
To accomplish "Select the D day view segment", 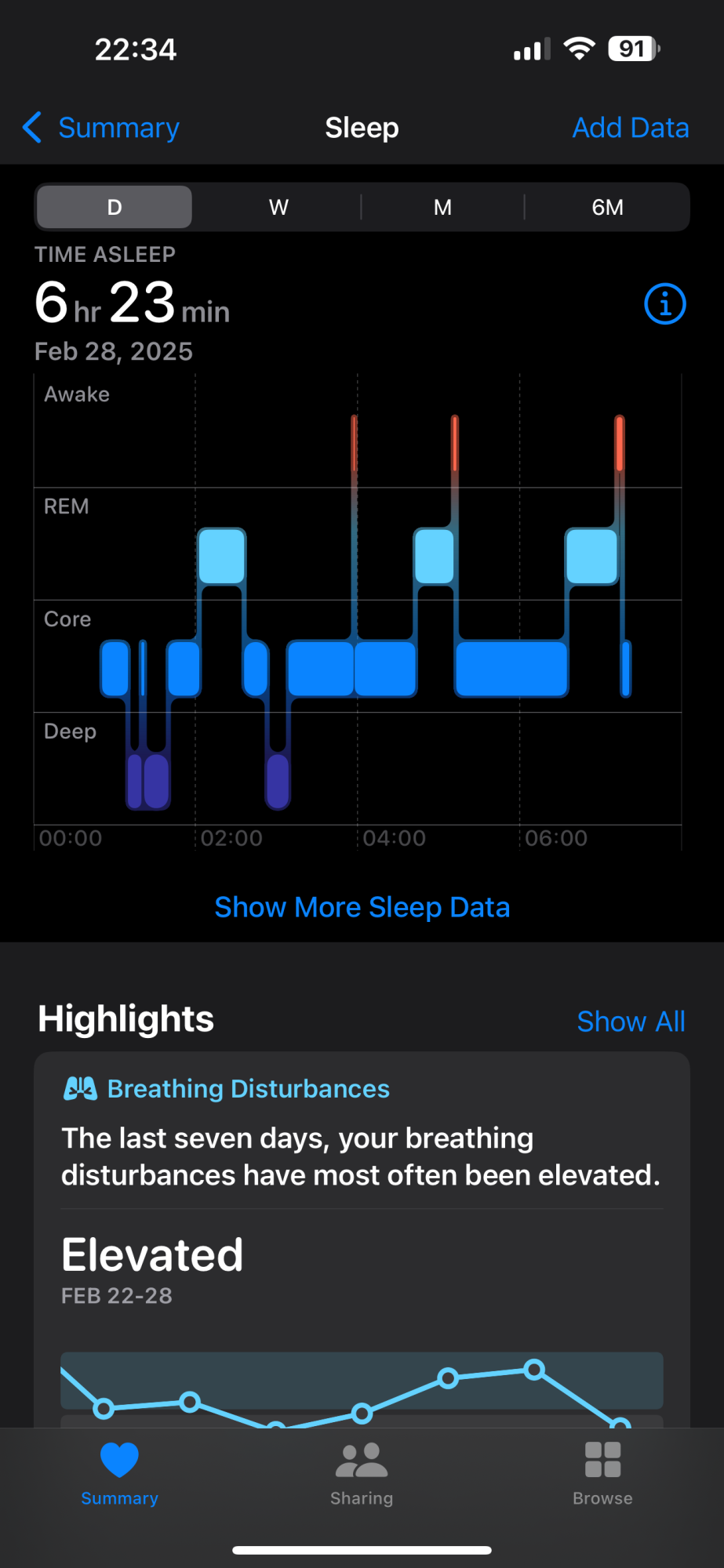I will tap(115, 207).
